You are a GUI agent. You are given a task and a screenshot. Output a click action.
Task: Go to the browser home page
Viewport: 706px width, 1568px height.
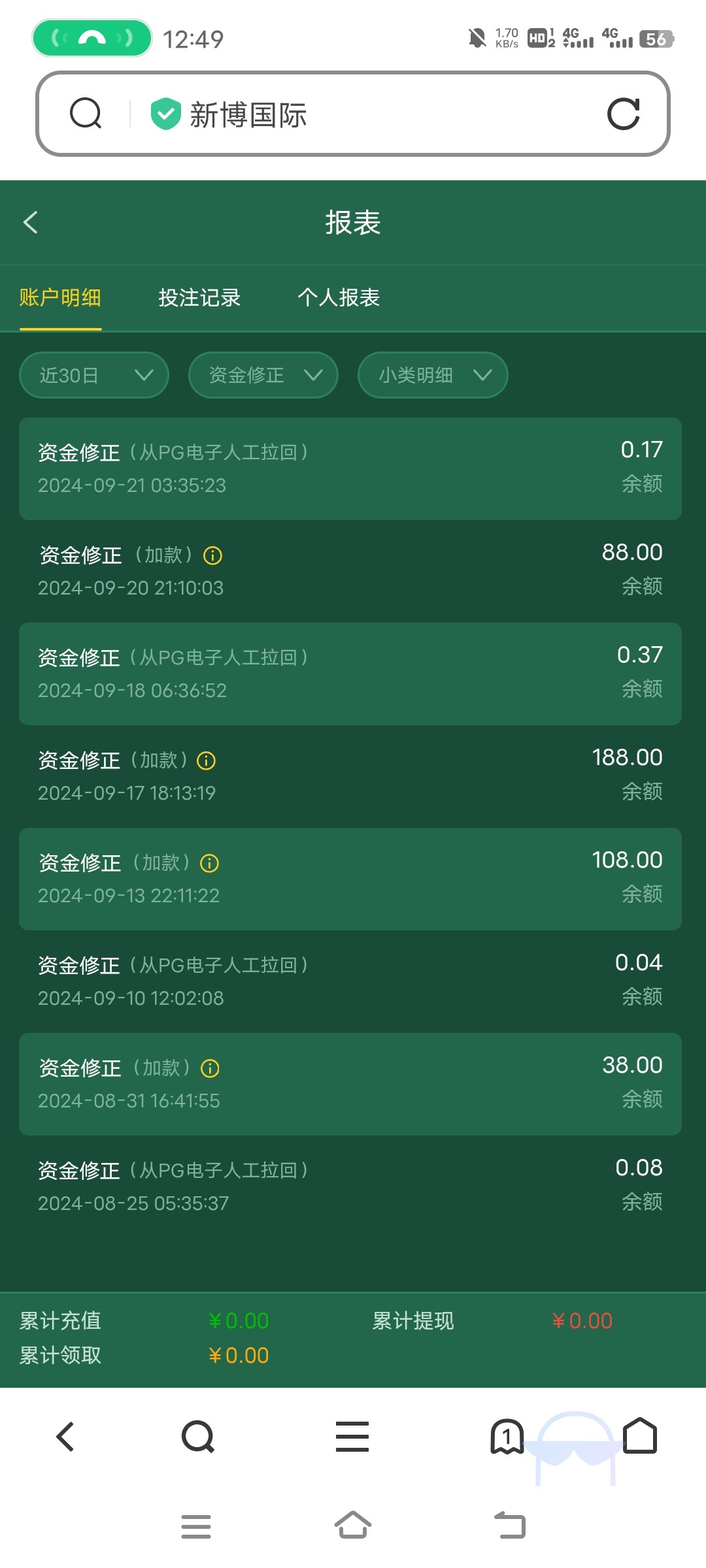pyautogui.click(x=639, y=1437)
